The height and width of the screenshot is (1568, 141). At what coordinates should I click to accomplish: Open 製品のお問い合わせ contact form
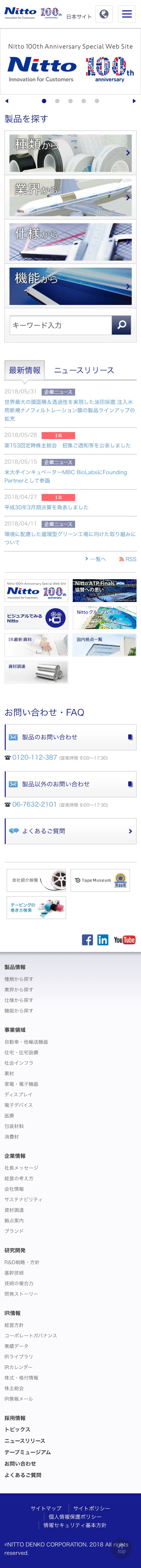point(70,737)
